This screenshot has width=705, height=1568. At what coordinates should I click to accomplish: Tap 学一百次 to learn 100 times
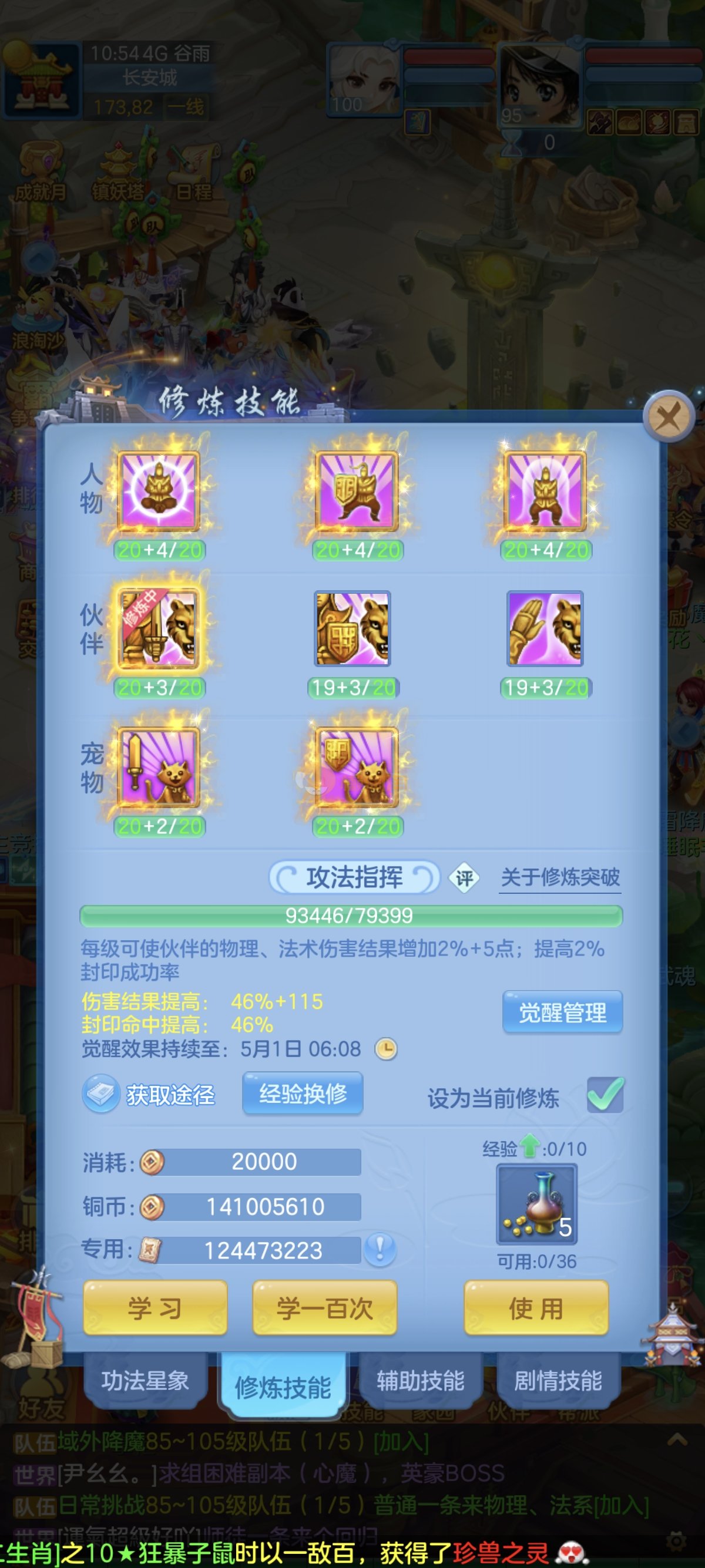click(x=324, y=1307)
